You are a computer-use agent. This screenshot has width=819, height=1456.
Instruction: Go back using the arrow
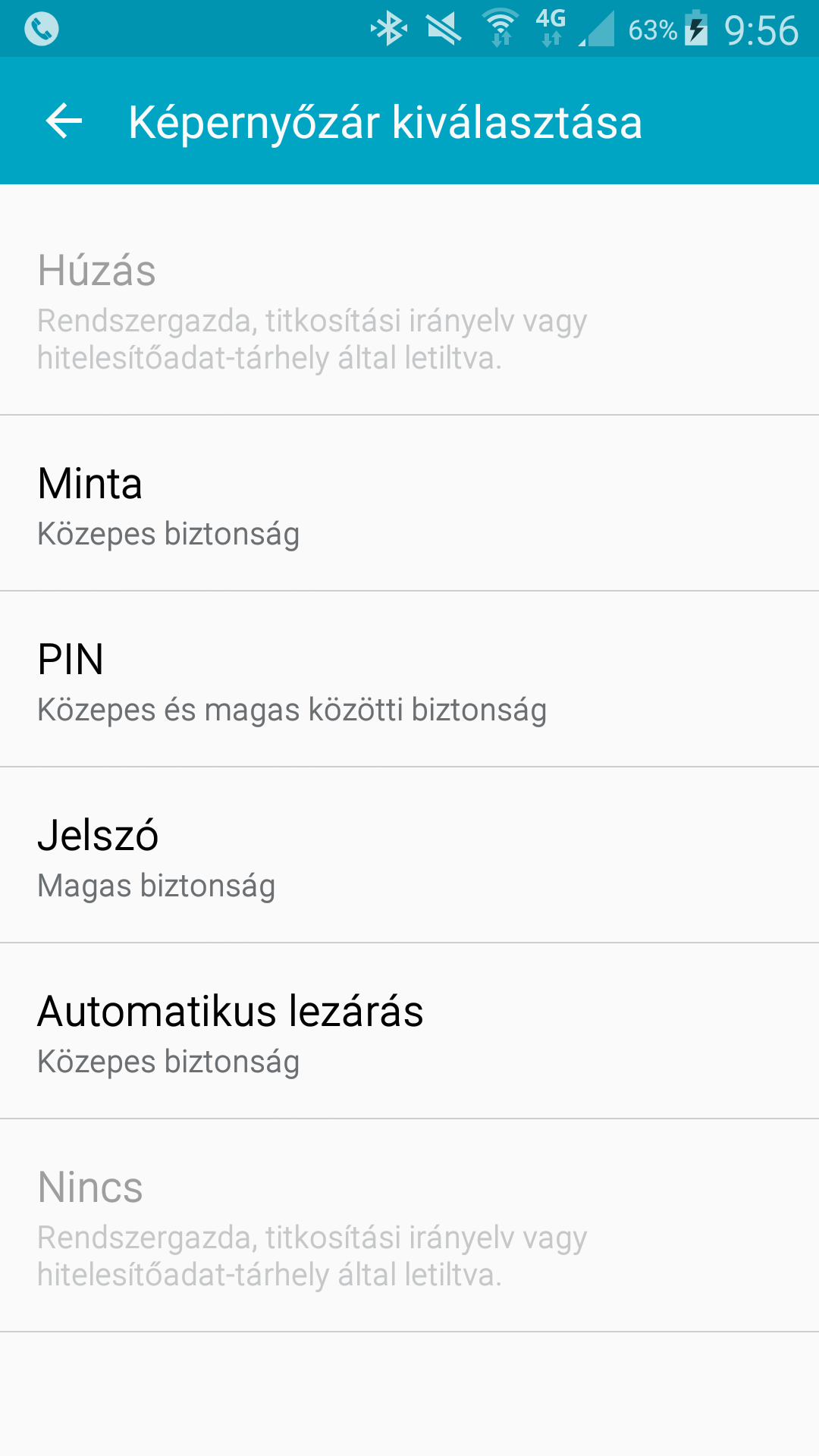(64, 121)
